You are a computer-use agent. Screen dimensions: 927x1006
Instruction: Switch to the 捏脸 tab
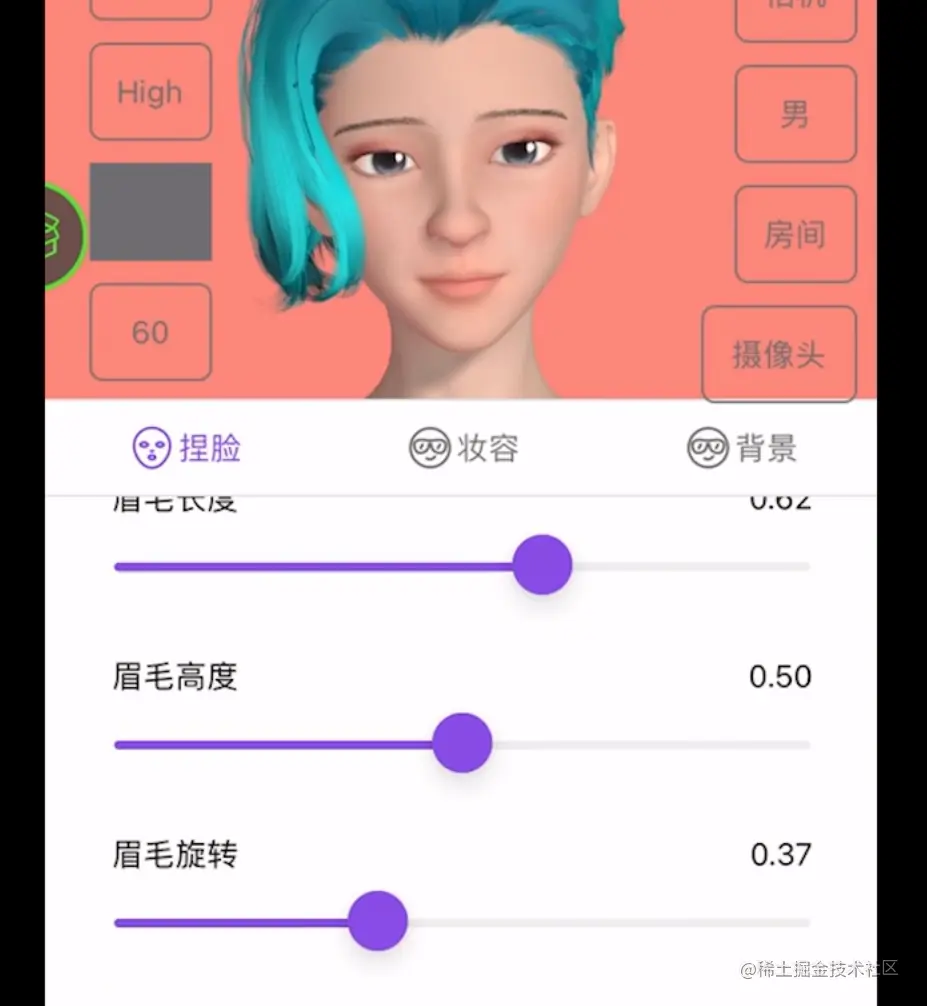pyautogui.click(x=187, y=448)
